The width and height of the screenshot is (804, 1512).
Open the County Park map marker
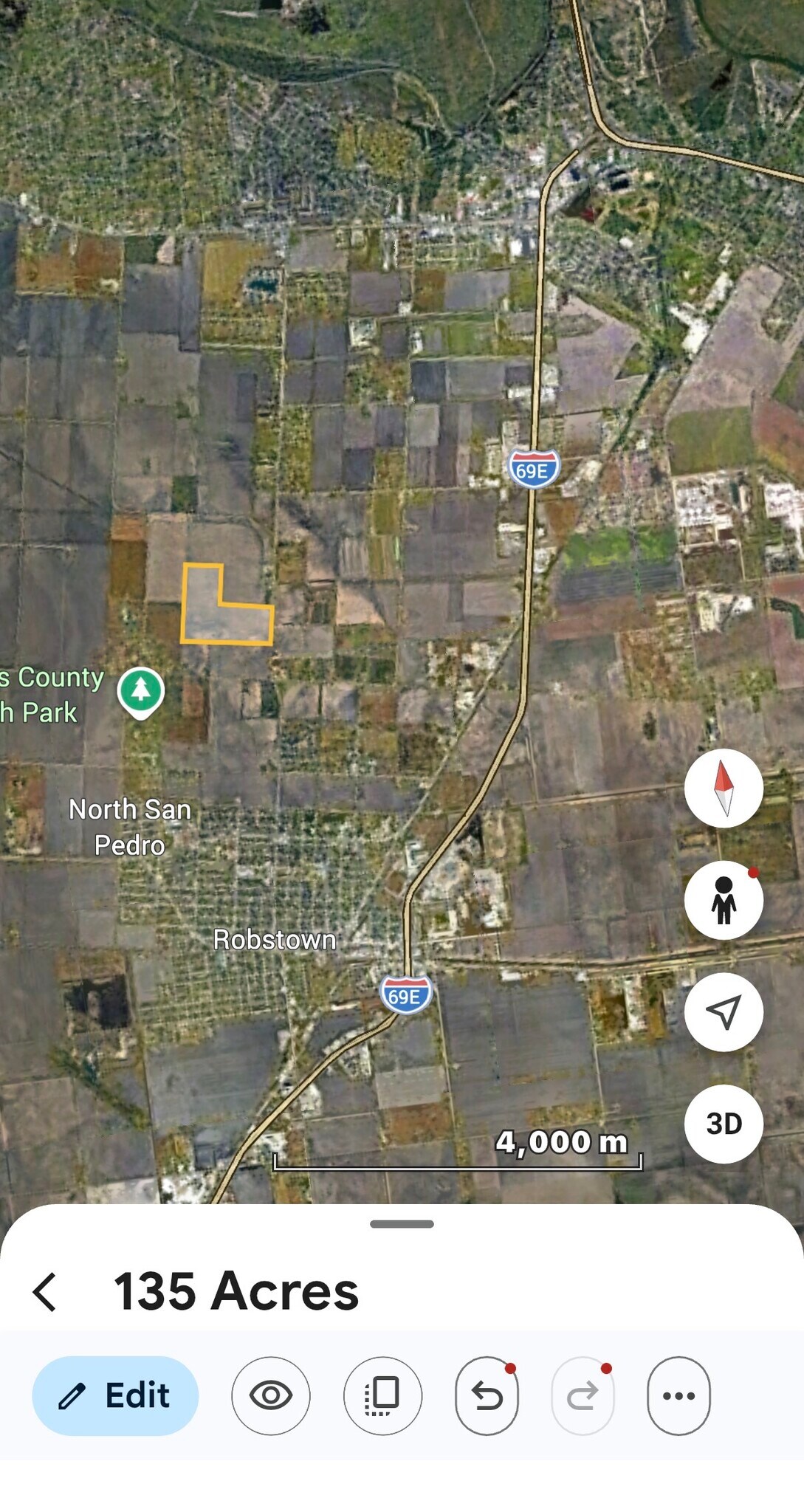[140, 691]
